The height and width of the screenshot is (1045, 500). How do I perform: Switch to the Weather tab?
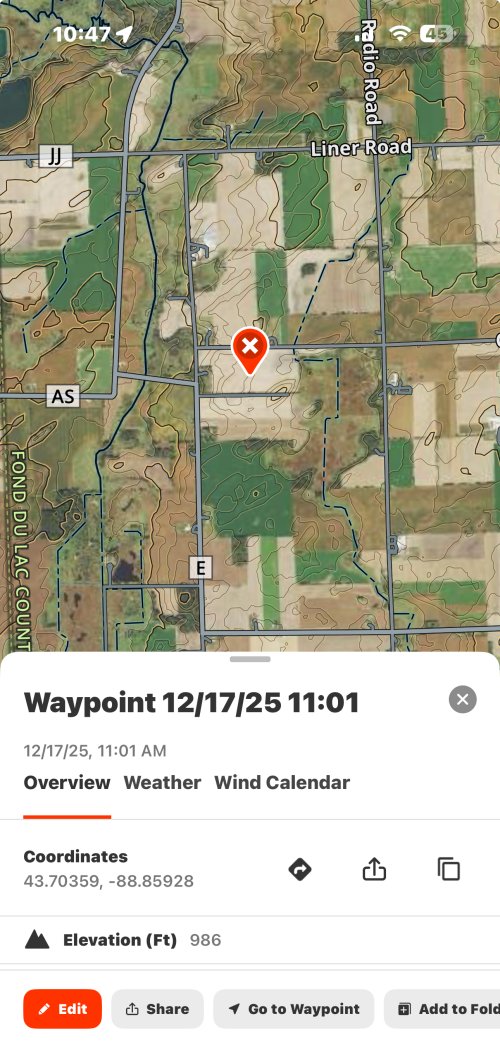tap(162, 782)
